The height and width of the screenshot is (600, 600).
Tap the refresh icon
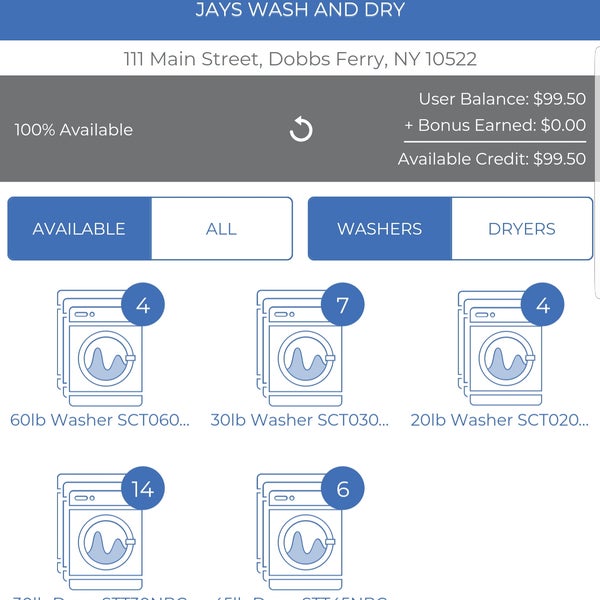tap(301, 129)
